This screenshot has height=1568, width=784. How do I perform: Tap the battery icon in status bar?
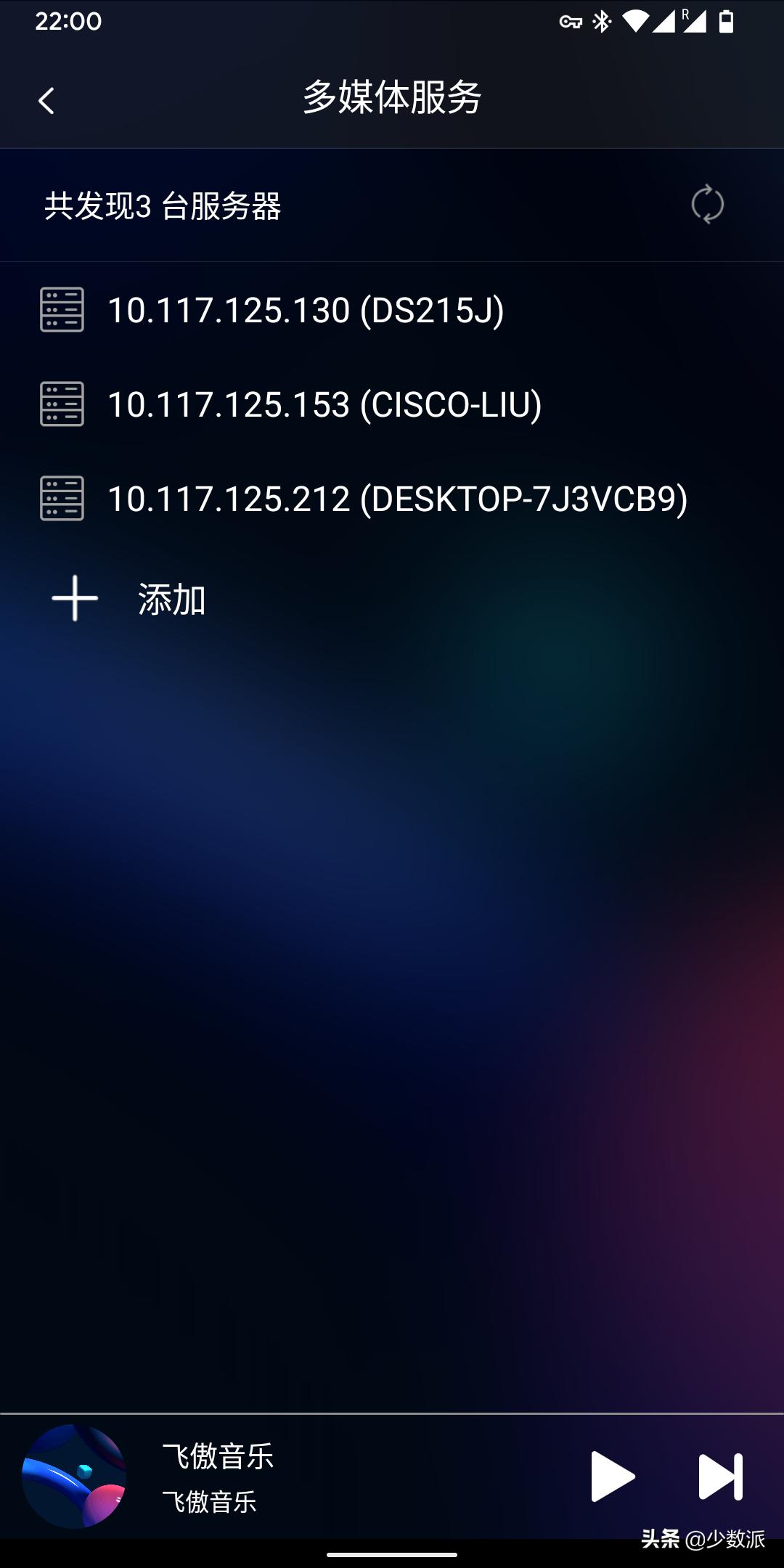tap(726, 22)
